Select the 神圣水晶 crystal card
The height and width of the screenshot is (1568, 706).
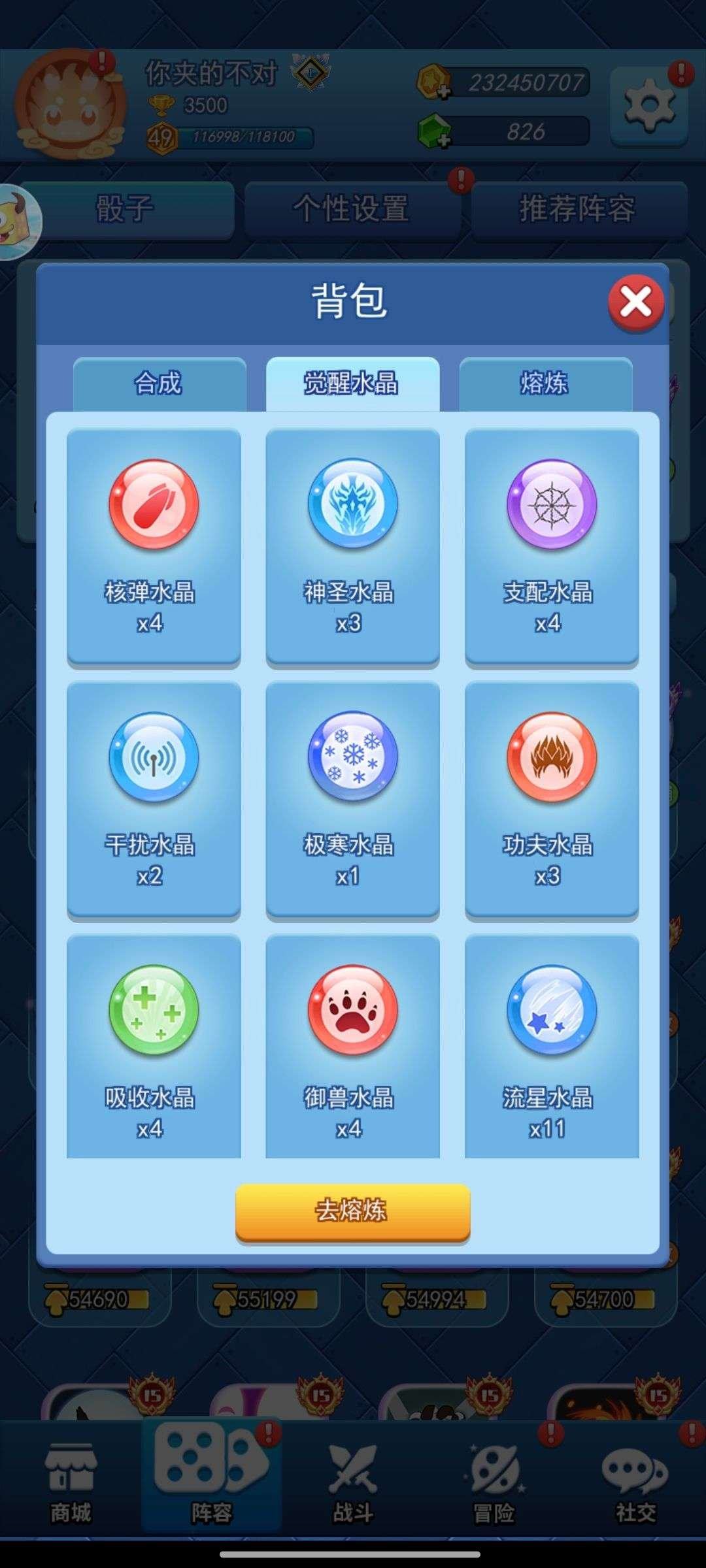click(x=352, y=546)
